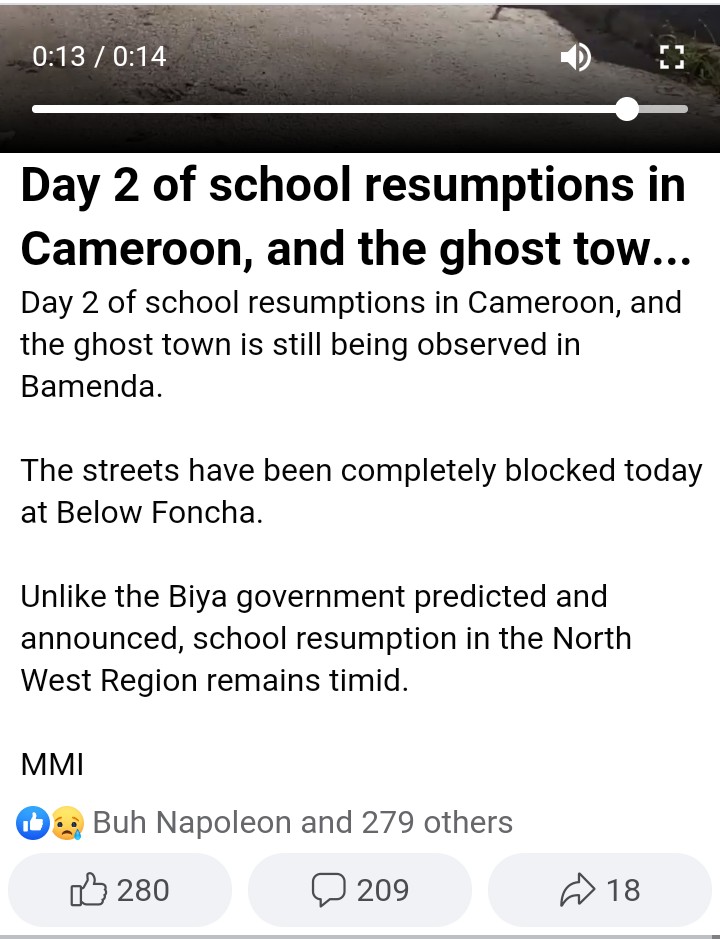The height and width of the screenshot is (939, 720).
Task: Share this post
Action: point(600,889)
